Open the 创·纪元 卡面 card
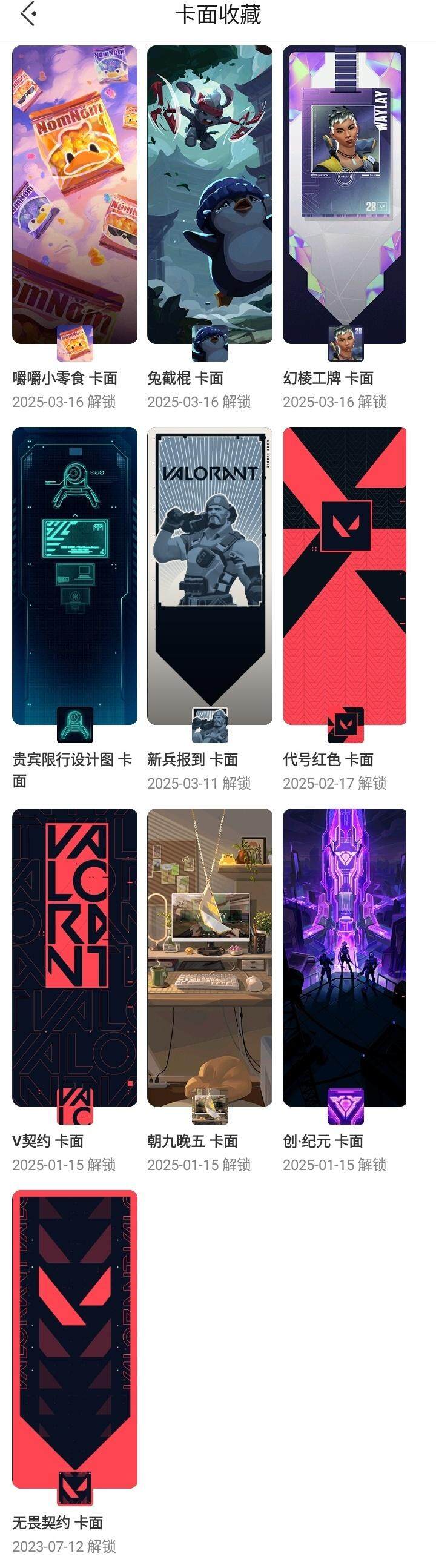Screen dimensions: 436x1568 [x=345, y=957]
